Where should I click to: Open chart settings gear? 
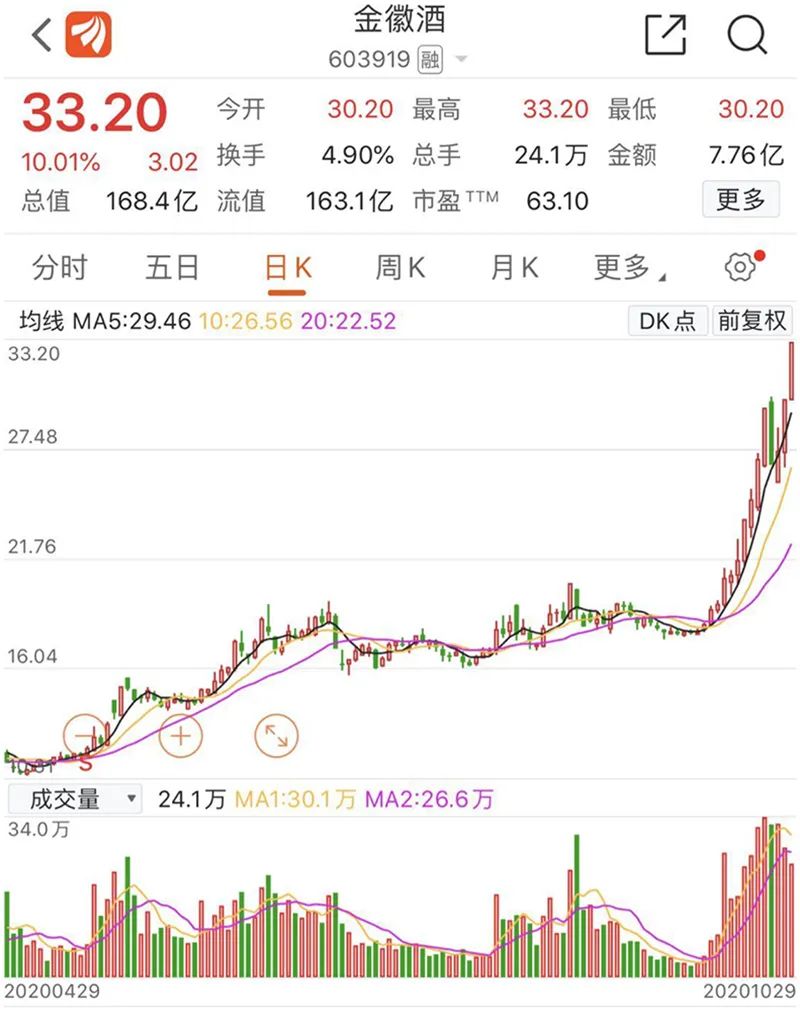740,267
